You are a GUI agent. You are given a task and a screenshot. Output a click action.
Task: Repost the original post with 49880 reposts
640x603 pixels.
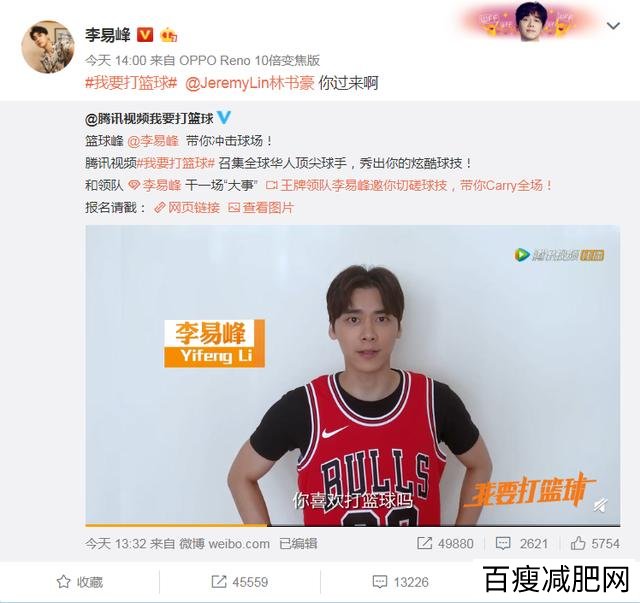[x=445, y=543]
